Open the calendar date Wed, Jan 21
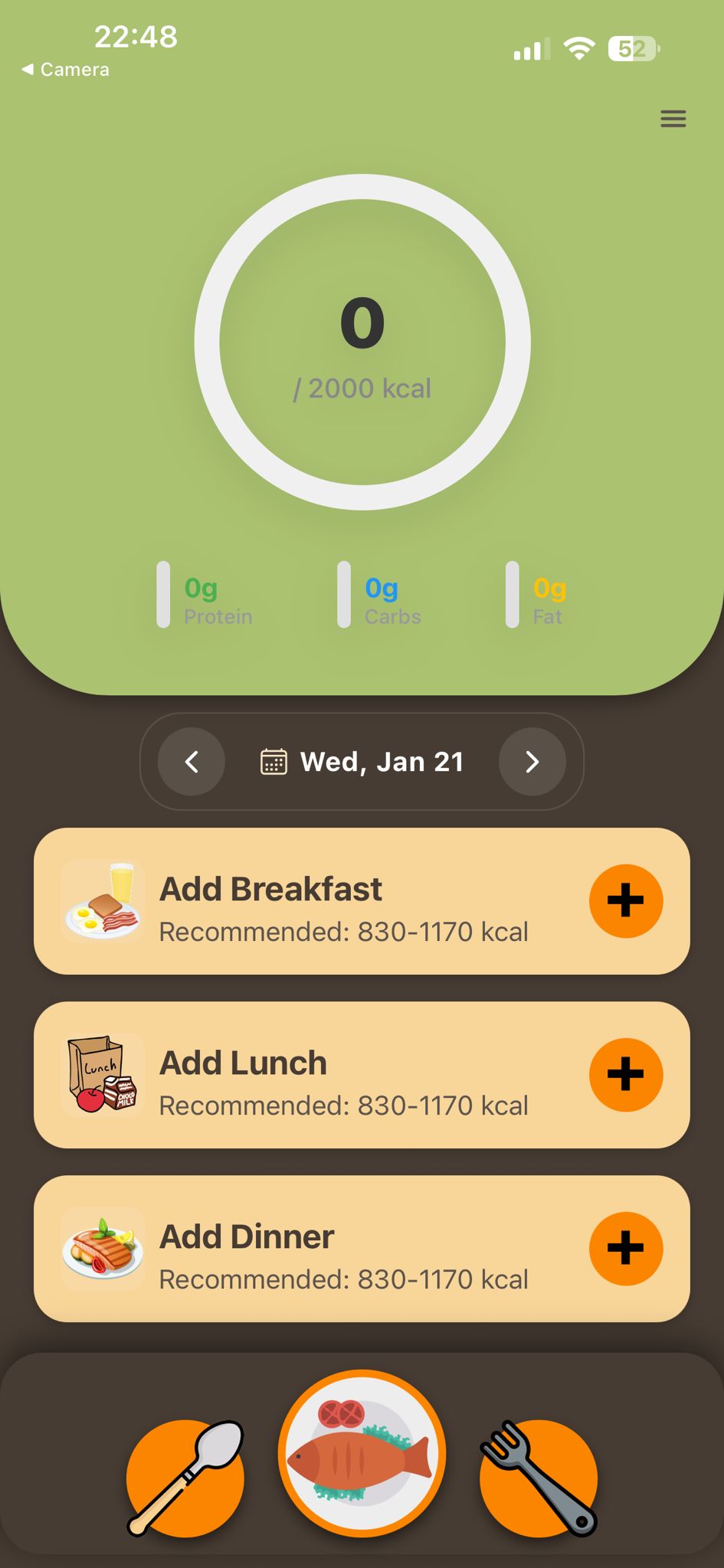The width and height of the screenshot is (724, 1568). [x=363, y=762]
